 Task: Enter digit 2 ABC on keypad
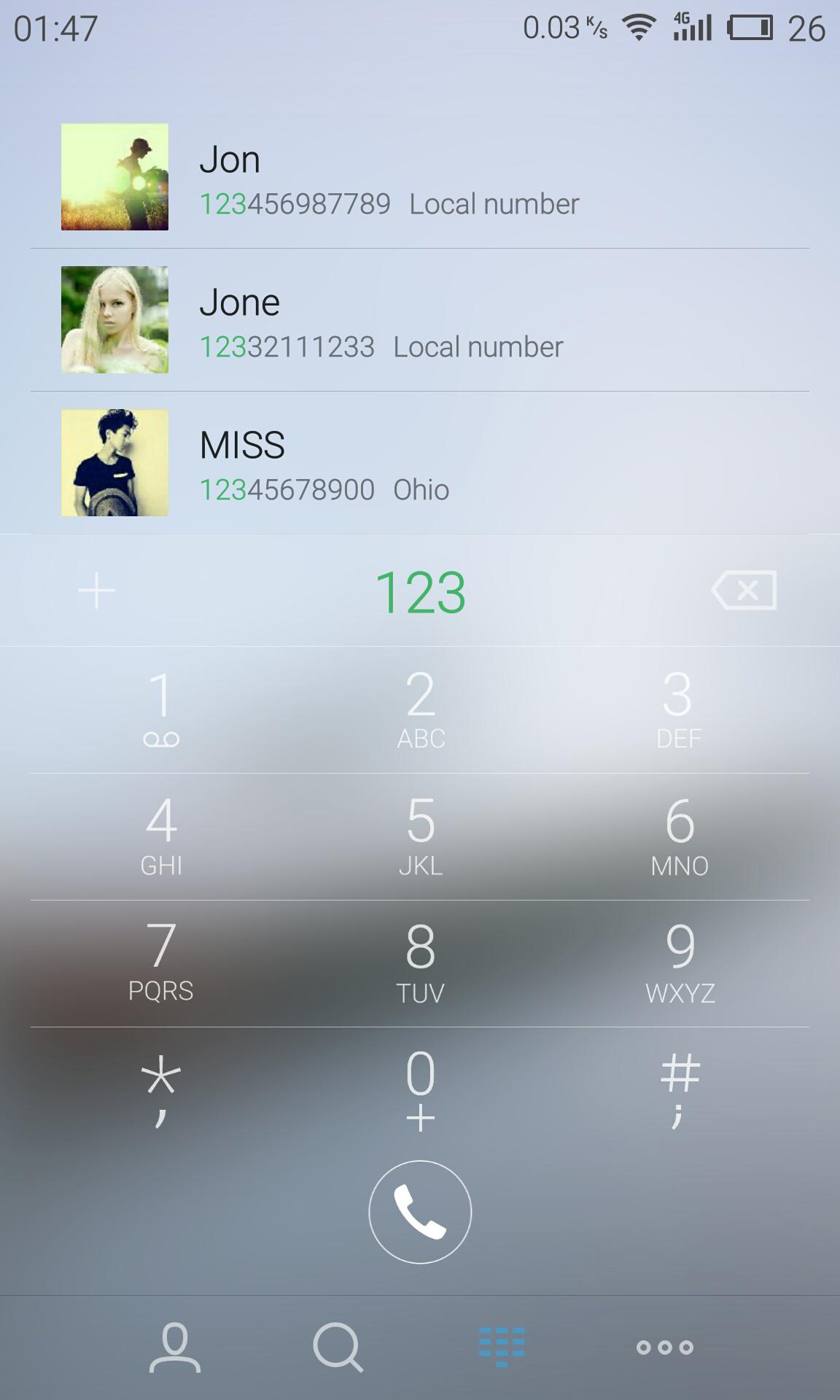421,709
